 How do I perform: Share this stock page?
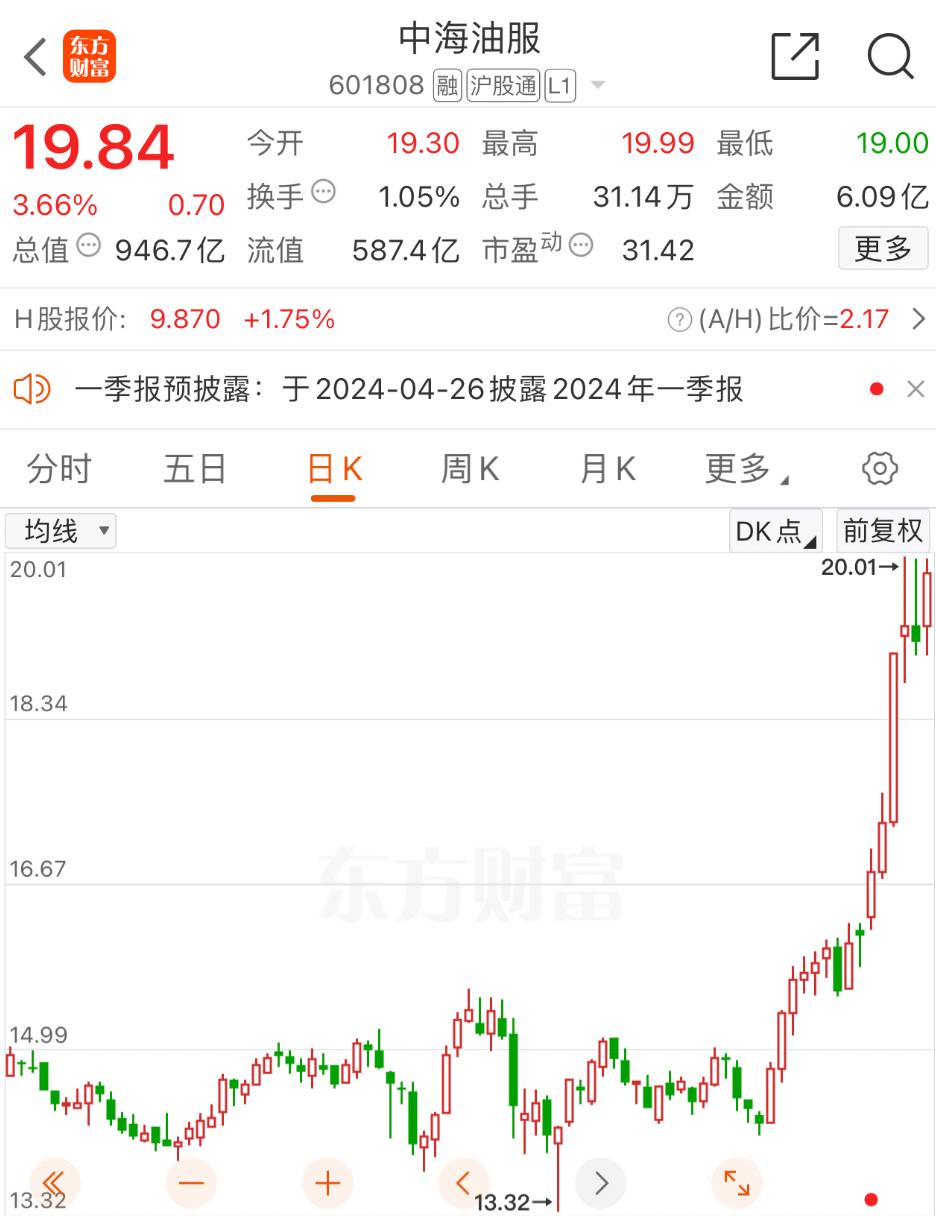[795, 56]
